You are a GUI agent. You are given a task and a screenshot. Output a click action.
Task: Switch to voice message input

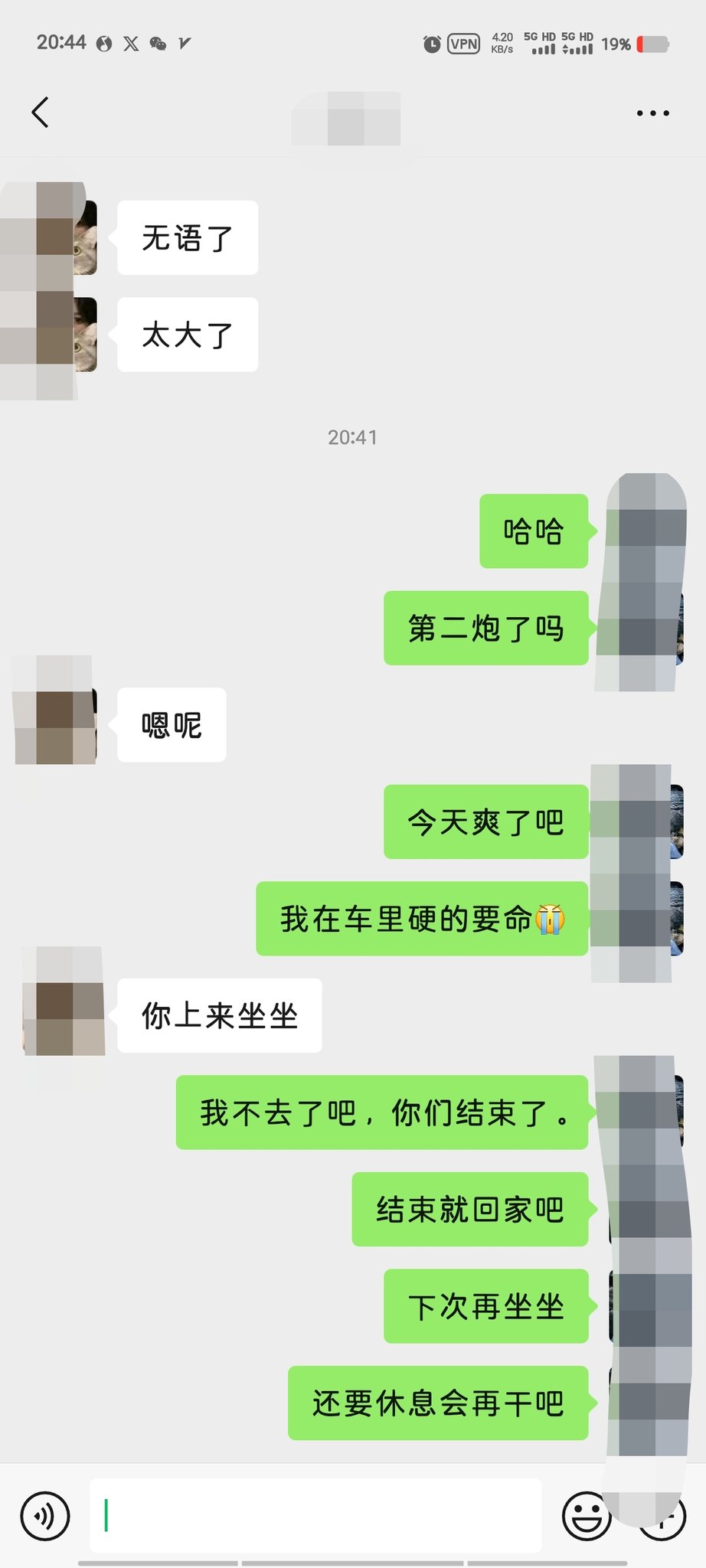[45, 1515]
